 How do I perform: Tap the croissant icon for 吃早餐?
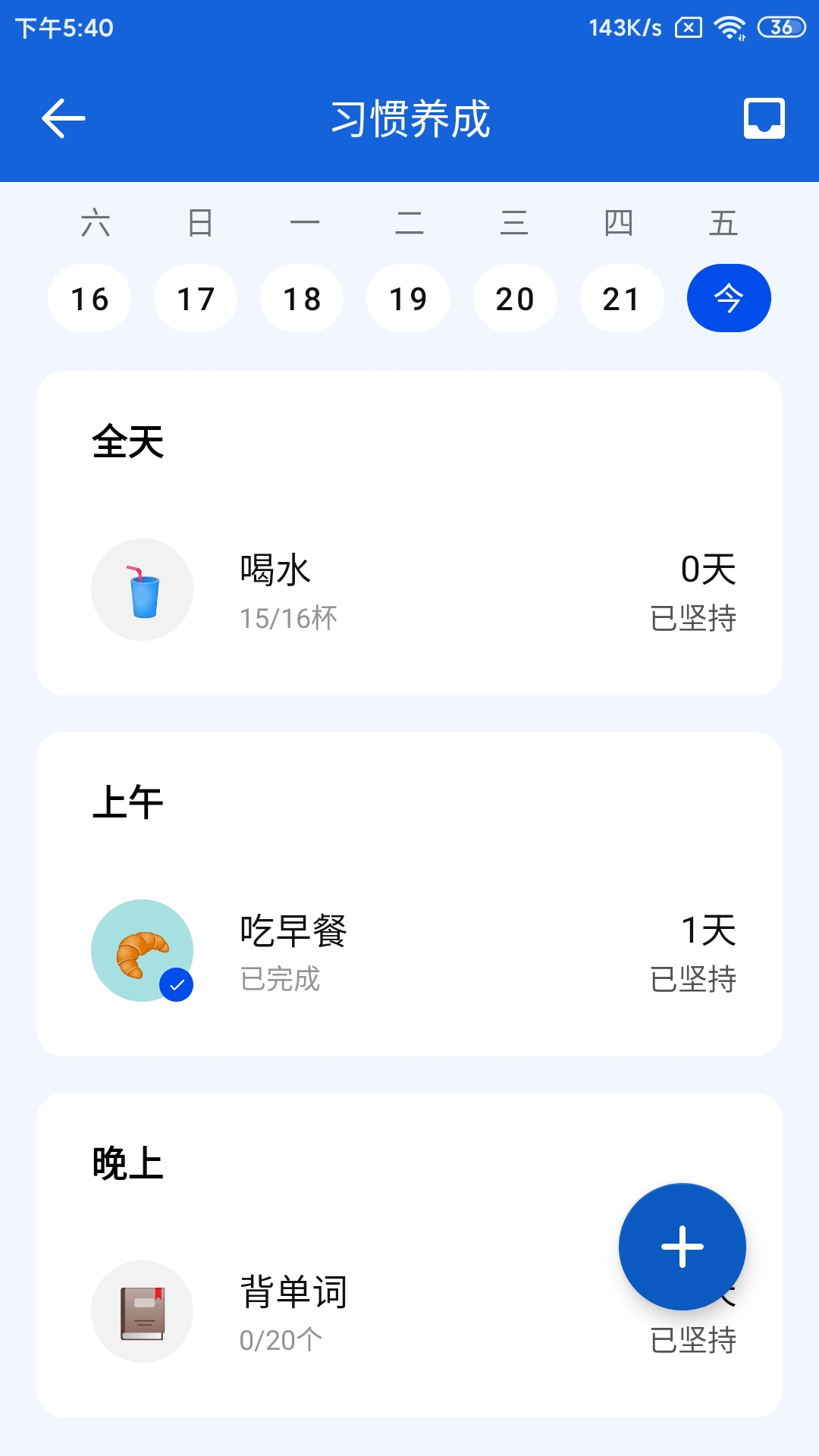[142, 949]
